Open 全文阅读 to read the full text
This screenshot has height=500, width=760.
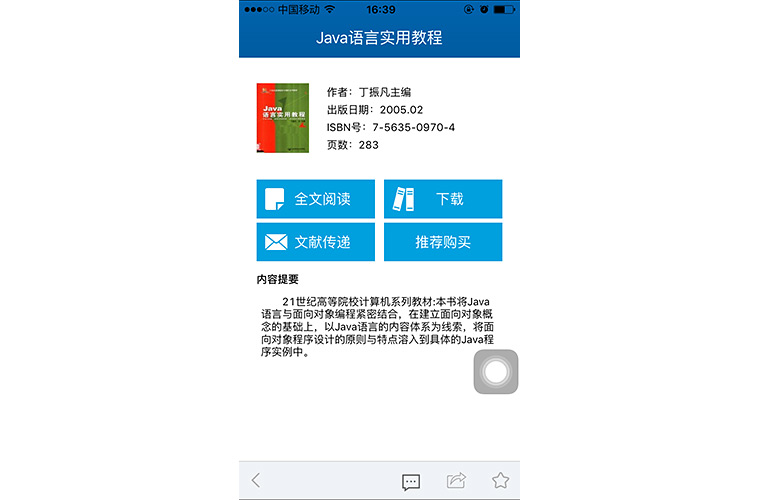coord(316,199)
